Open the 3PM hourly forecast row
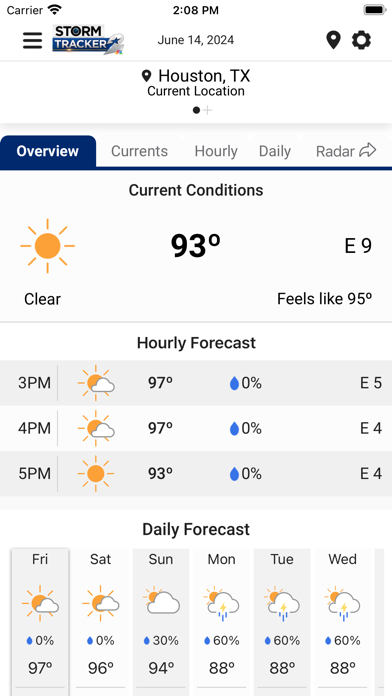The height and width of the screenshot is (696, 392). (196, 383)
